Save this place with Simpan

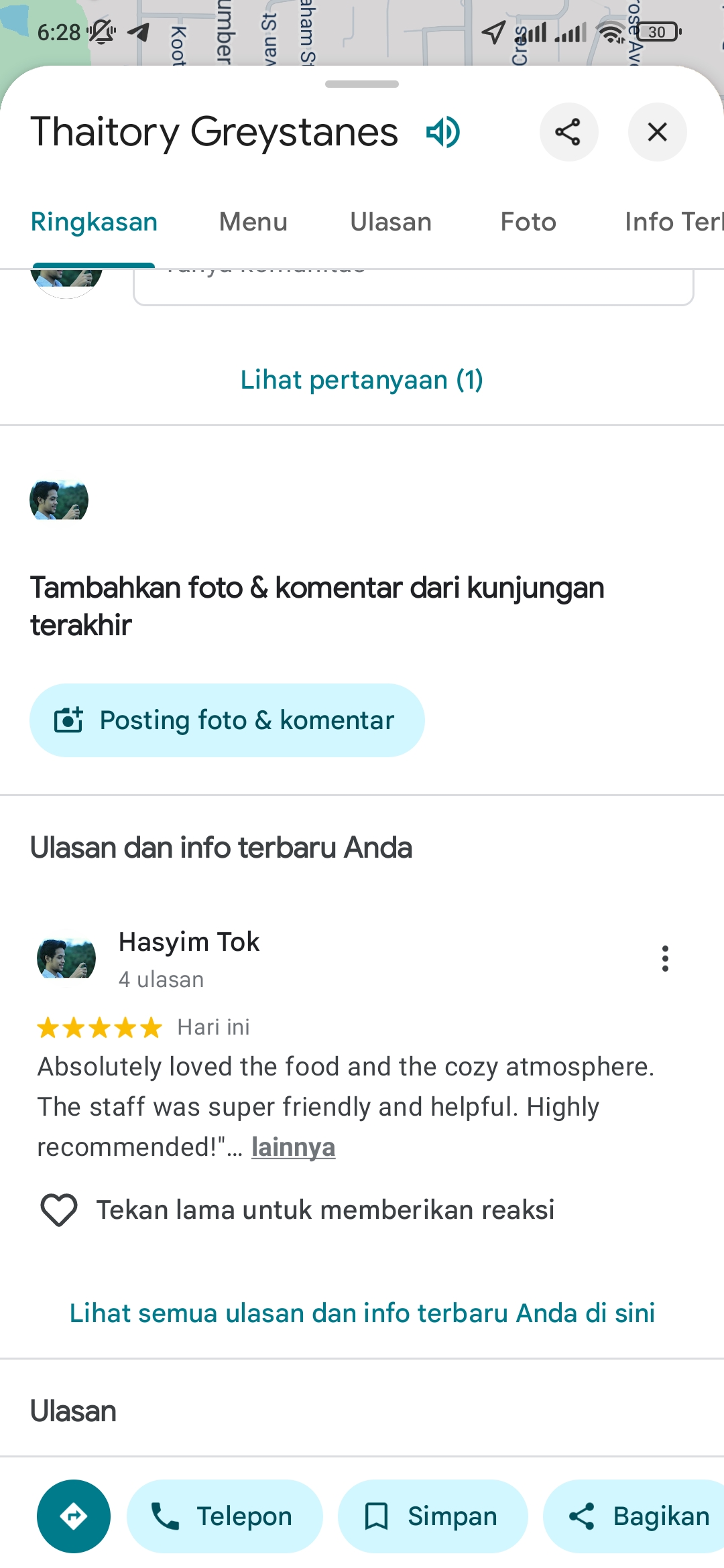(432, 1516)
